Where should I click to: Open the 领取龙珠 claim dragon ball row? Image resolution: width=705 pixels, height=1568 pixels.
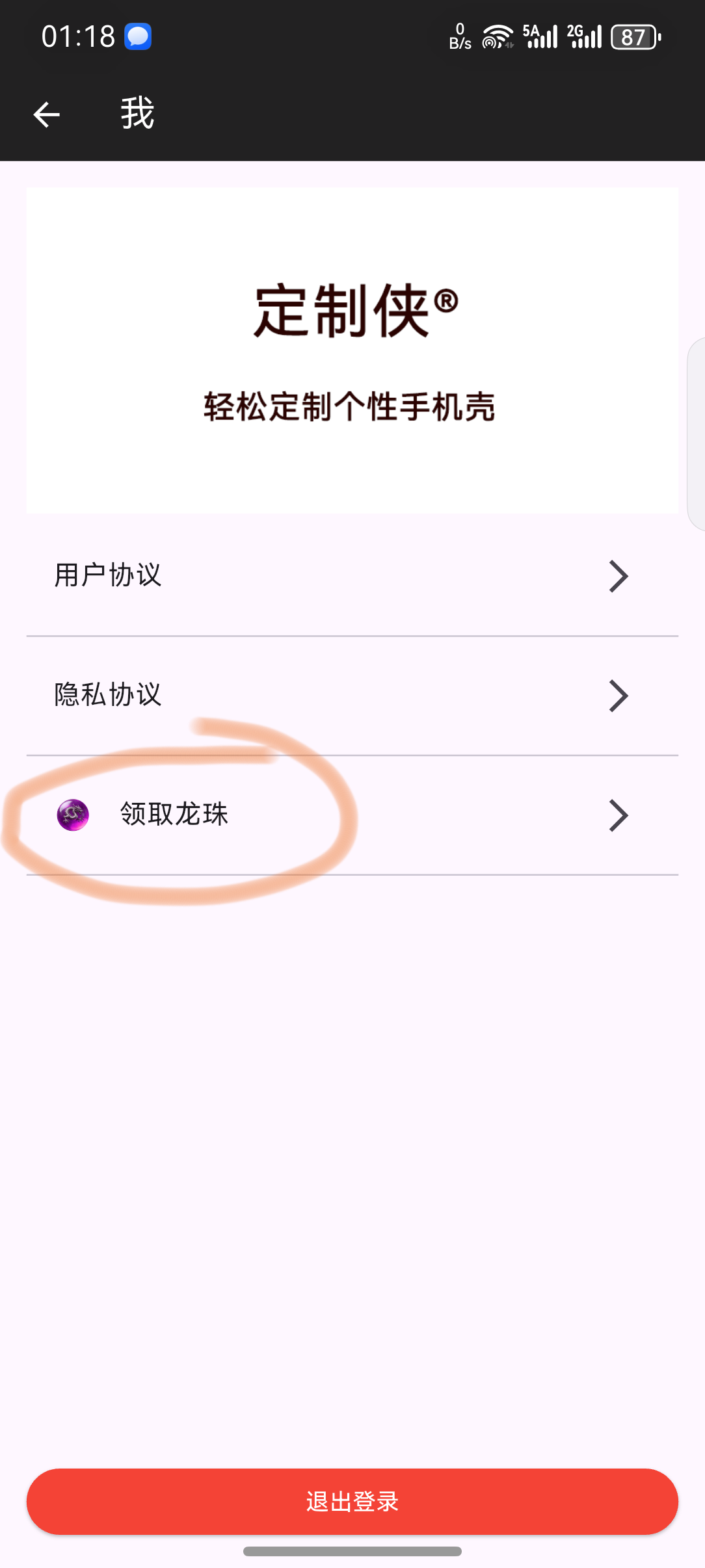(x=351, y=815)
